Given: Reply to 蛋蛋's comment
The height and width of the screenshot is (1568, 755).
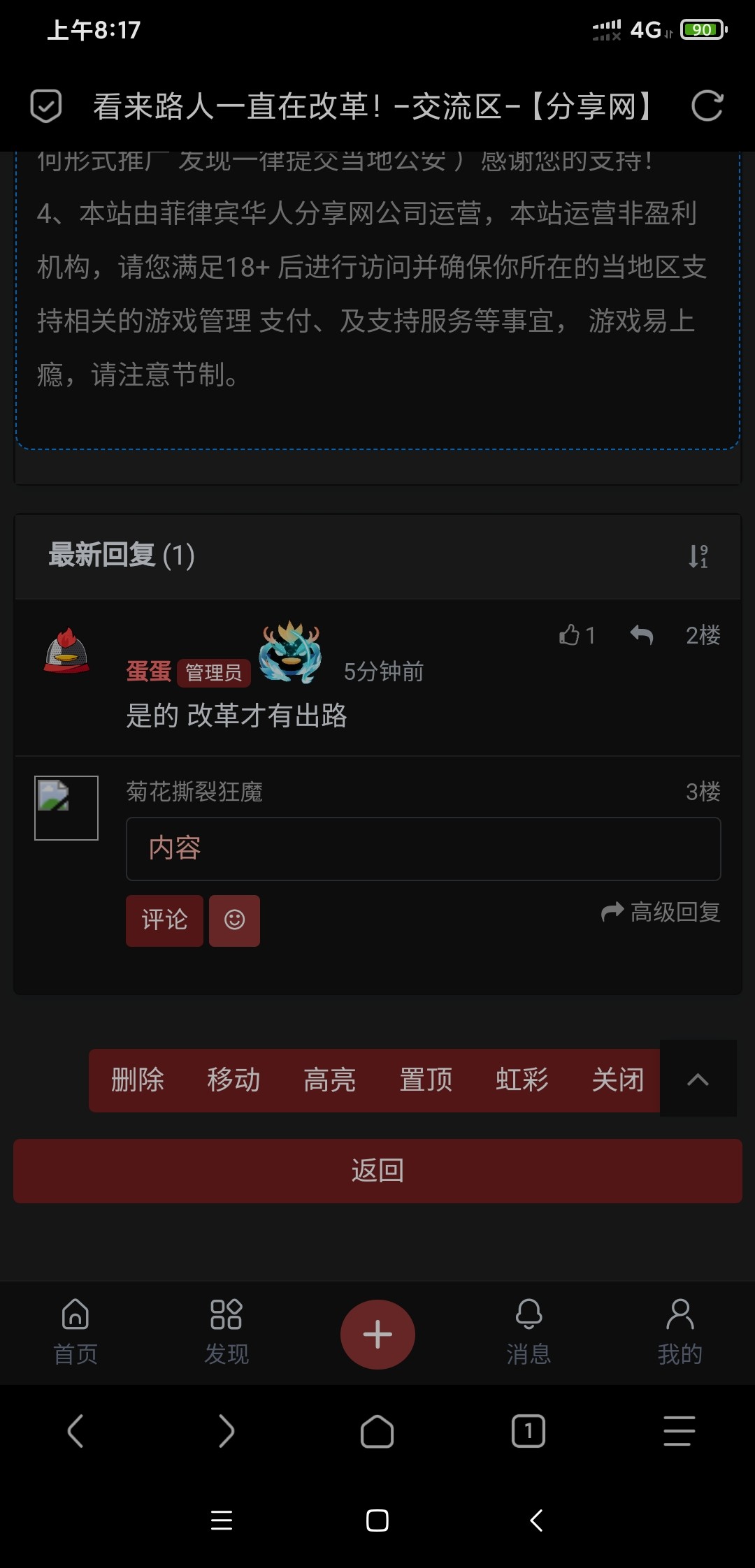Looking at the screenshot, I should [x=641, y=635].
